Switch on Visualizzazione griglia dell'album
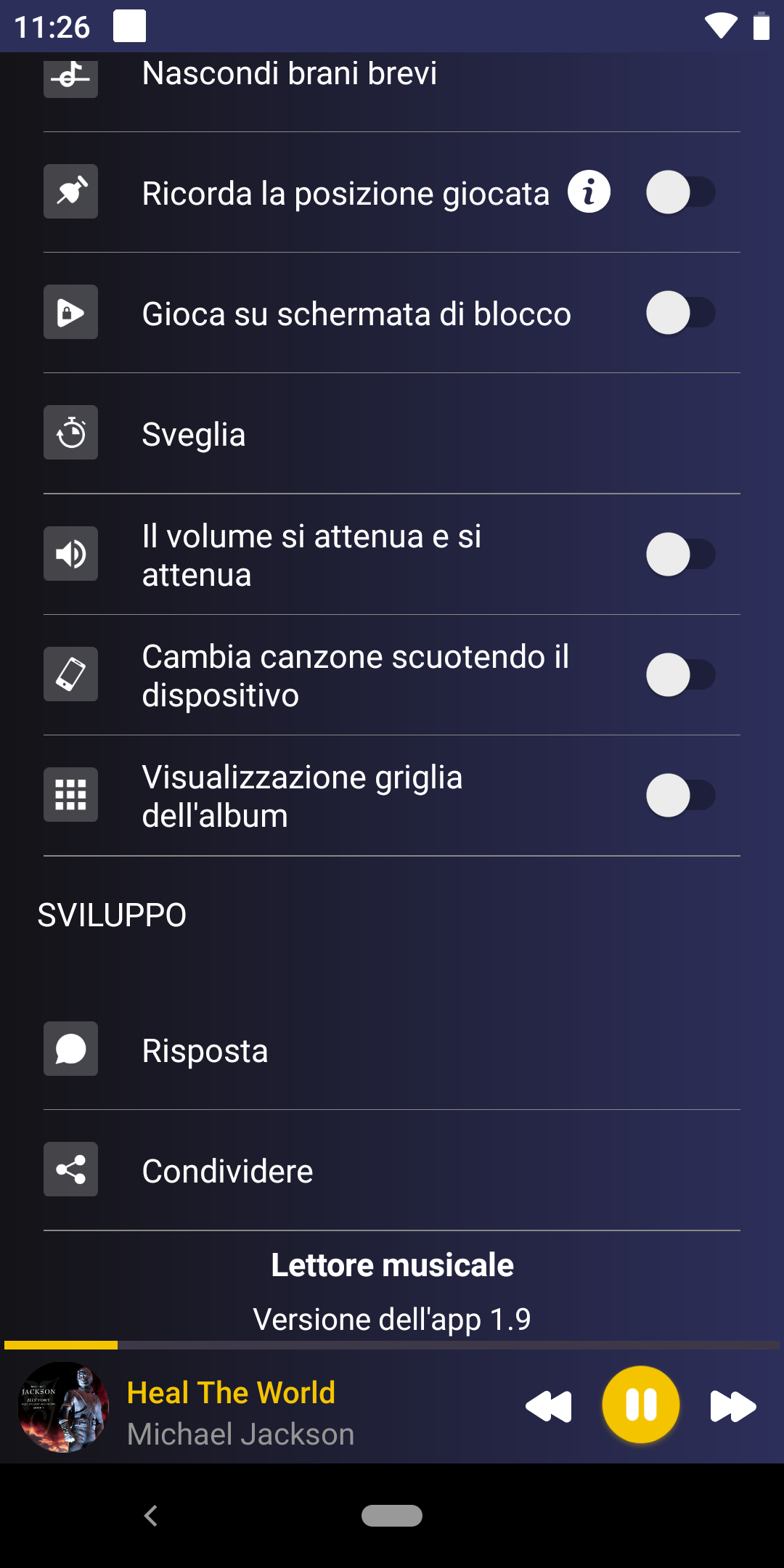The width and height of the screenshot is (784, 1568). (681, 796)
